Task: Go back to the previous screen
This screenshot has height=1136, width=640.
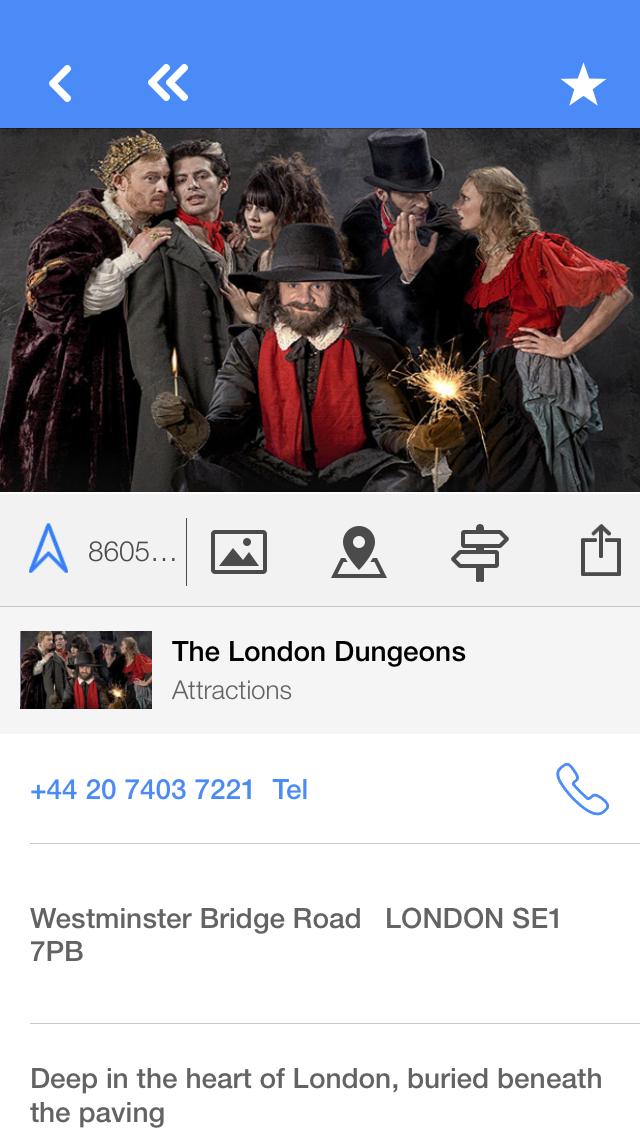Action: (x=61, y=84)
